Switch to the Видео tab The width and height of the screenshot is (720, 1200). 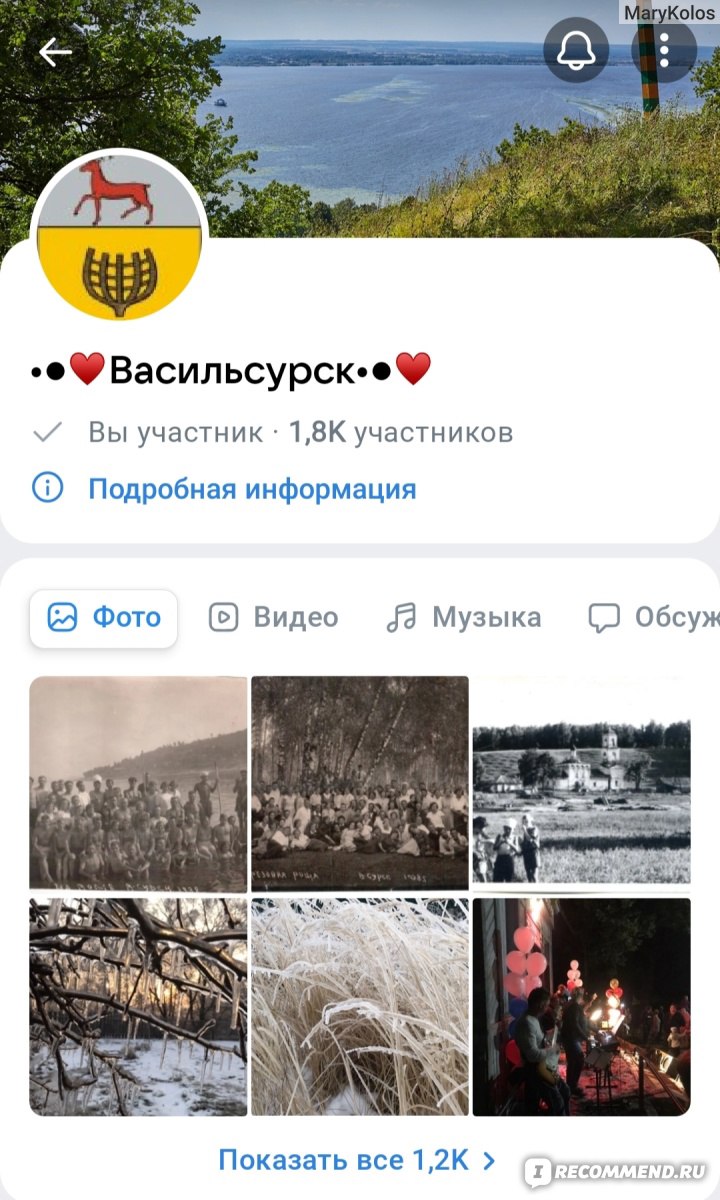pyautogui.click(x=273, y=618)
